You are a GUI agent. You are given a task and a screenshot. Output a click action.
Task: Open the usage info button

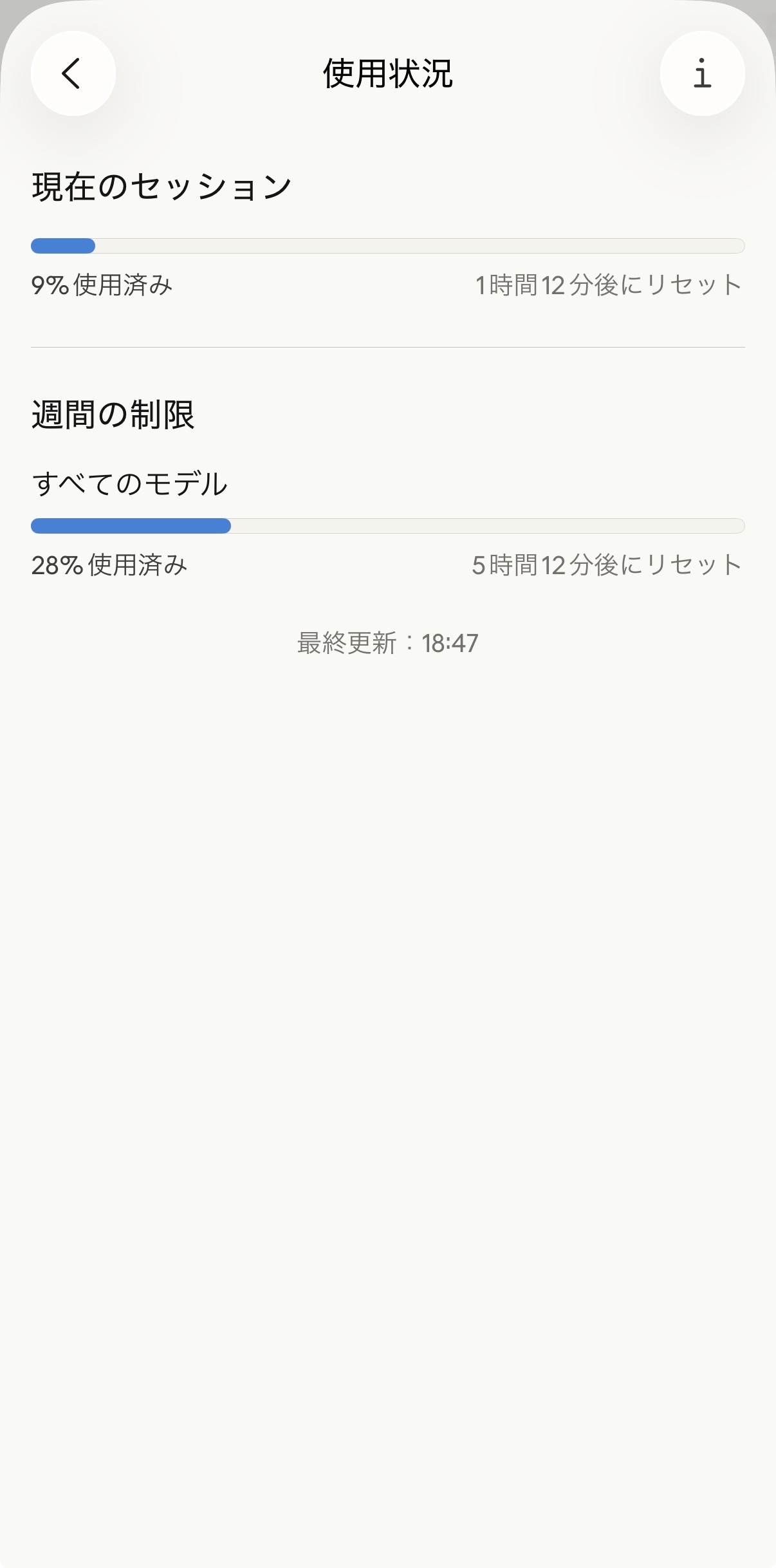pos(702,73)
